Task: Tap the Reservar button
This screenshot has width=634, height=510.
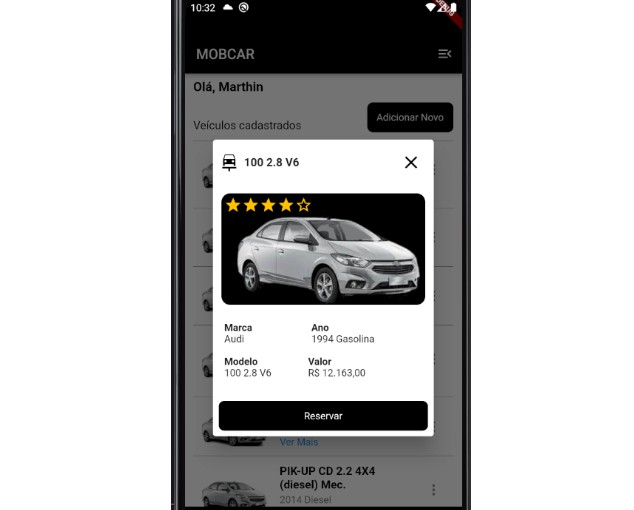Action: 323,416
